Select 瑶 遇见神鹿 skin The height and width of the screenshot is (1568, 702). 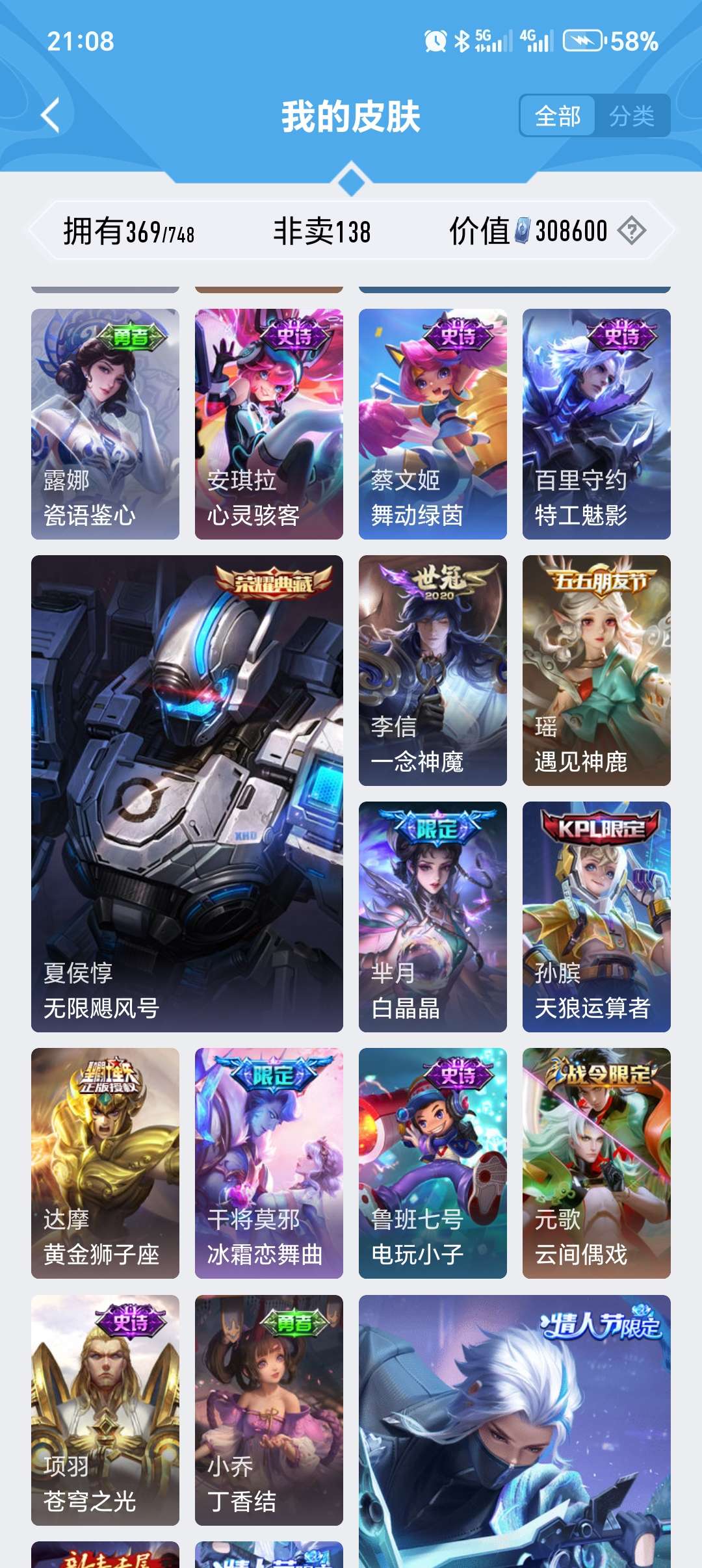[x=597, y=670]
